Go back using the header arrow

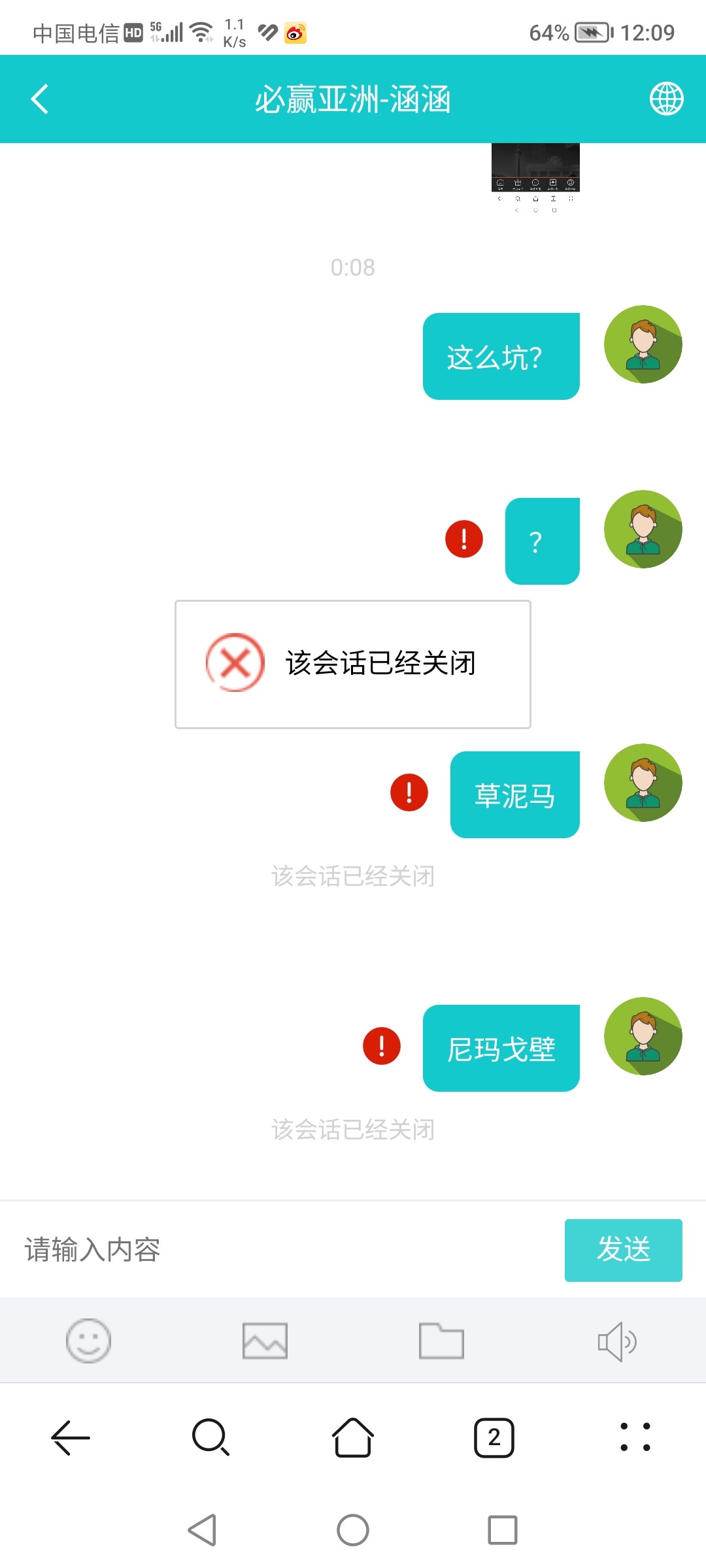pos(40,99)
